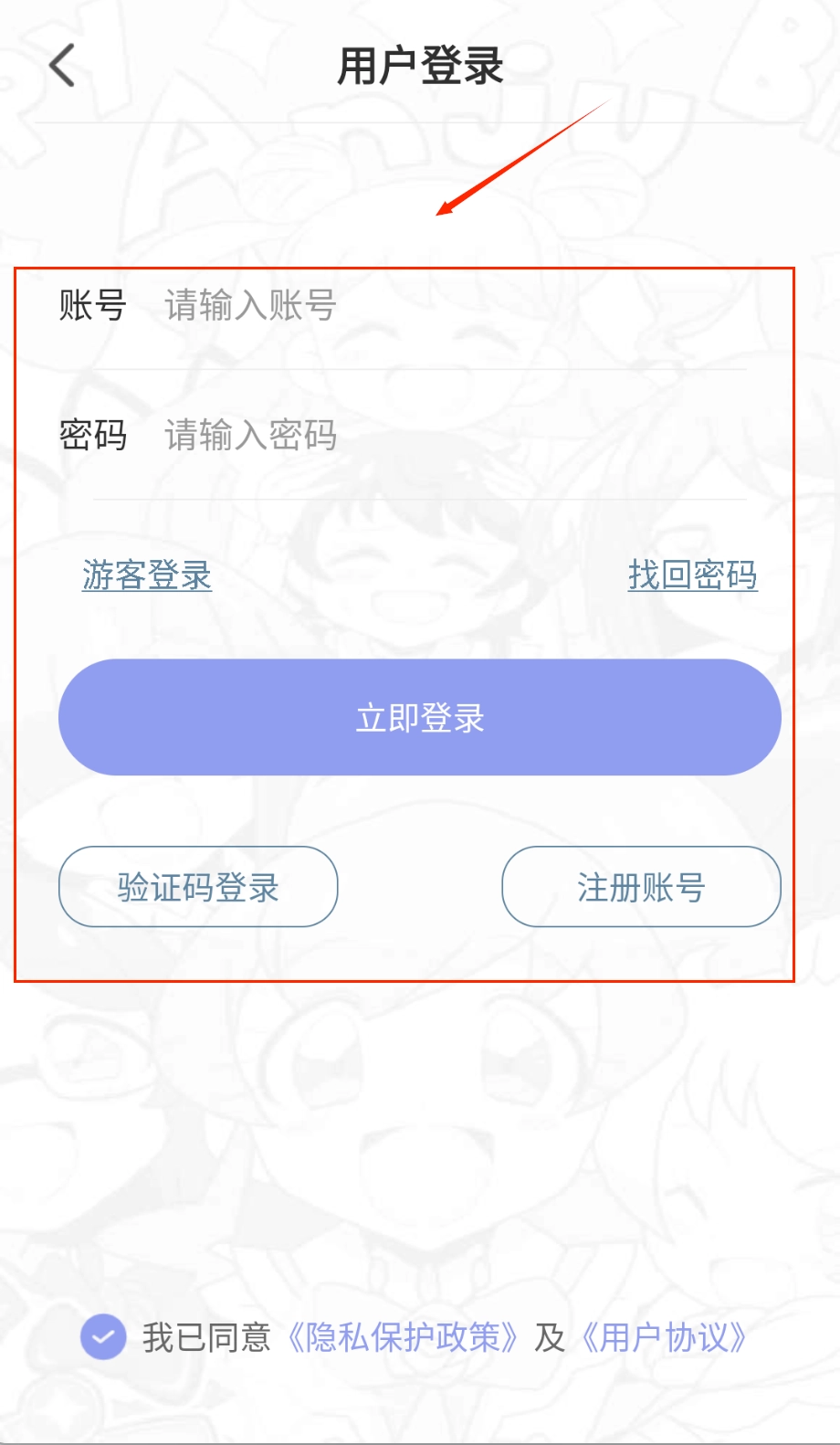Screen dimensions: 840x1445
Task: Switch to 验证码登录 verification code login
Action: [198, 887]
